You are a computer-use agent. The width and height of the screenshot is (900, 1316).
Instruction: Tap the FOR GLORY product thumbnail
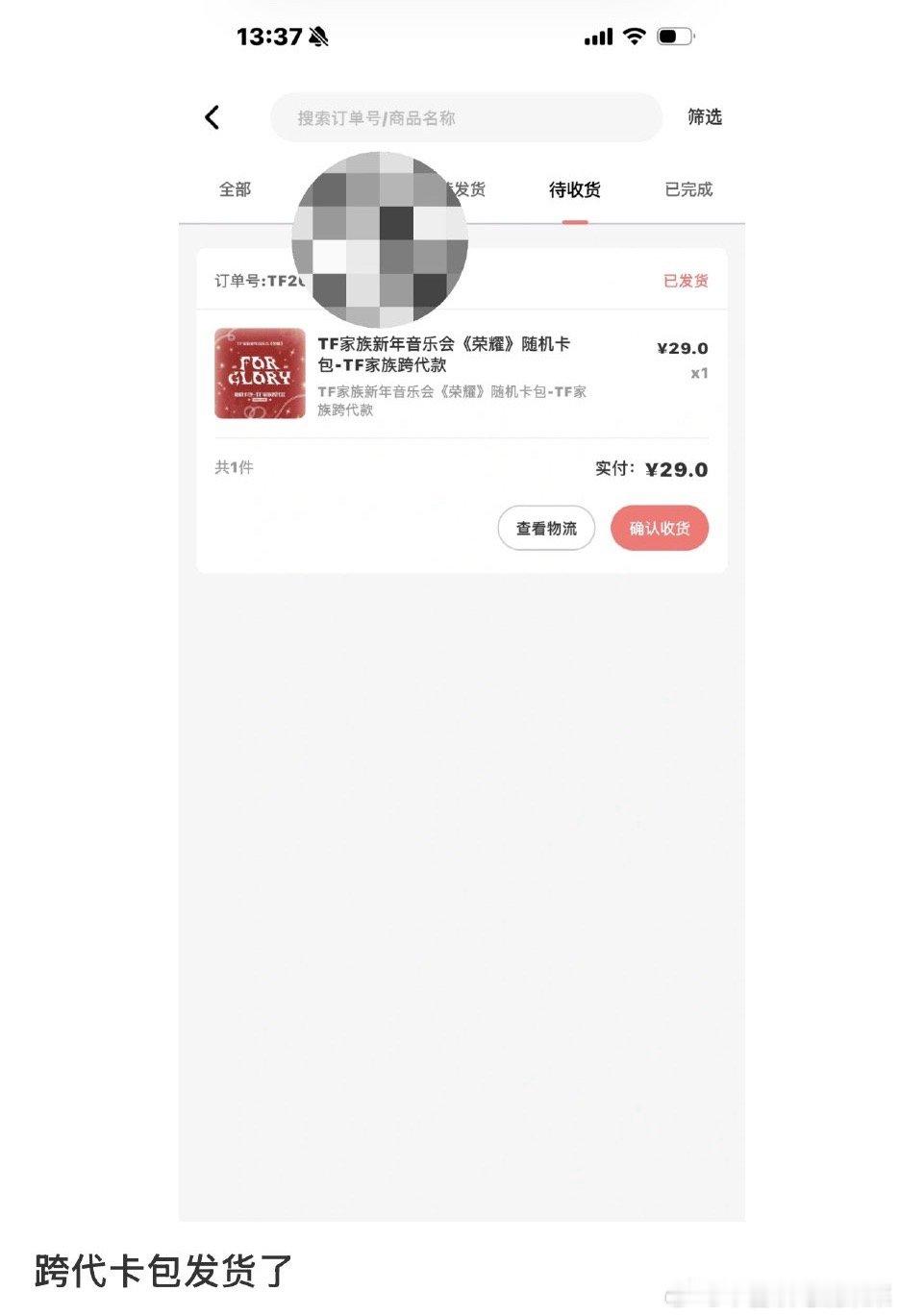point(260,372)
